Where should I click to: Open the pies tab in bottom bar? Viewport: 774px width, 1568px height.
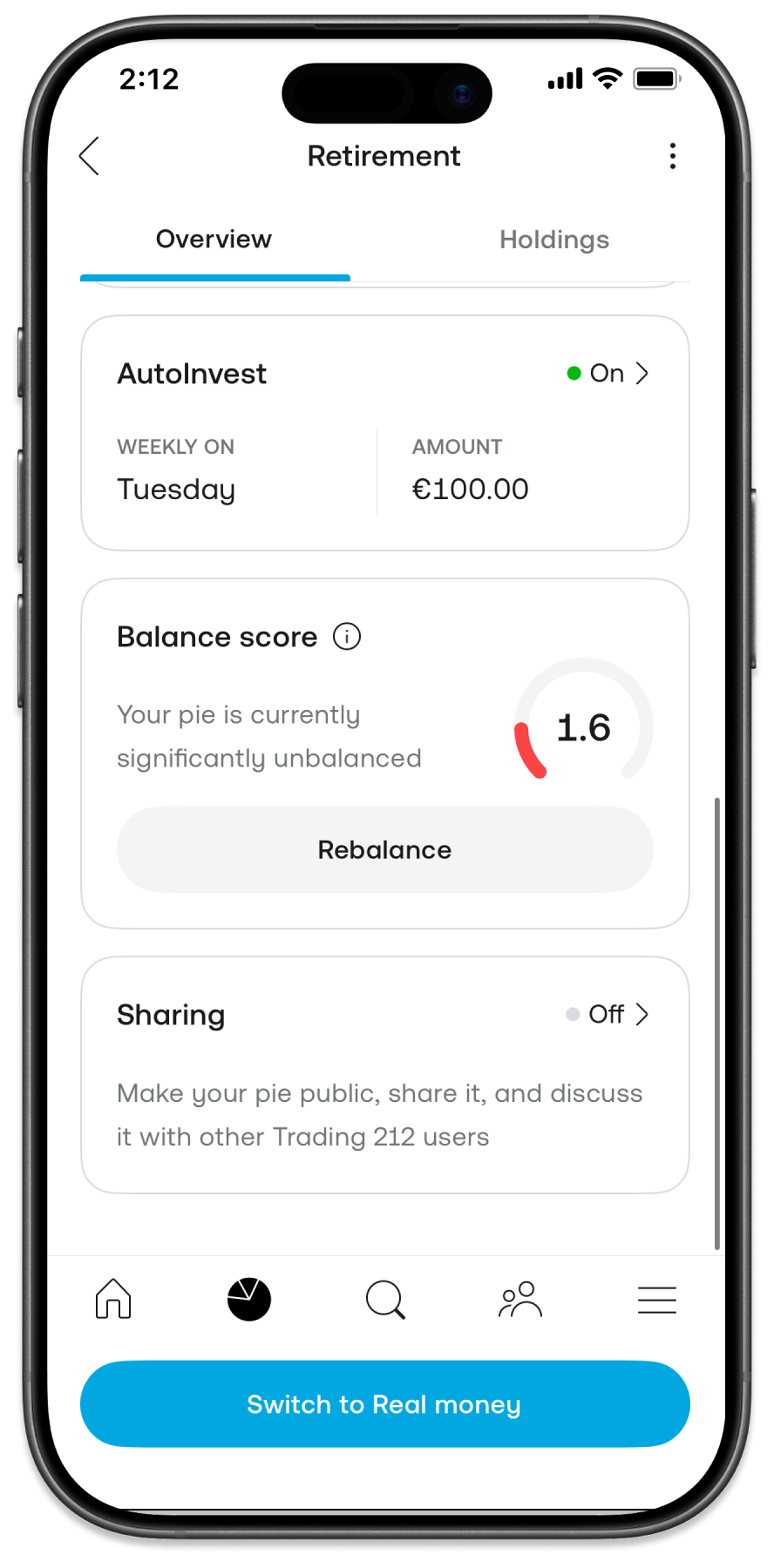tap(249, 1300)
